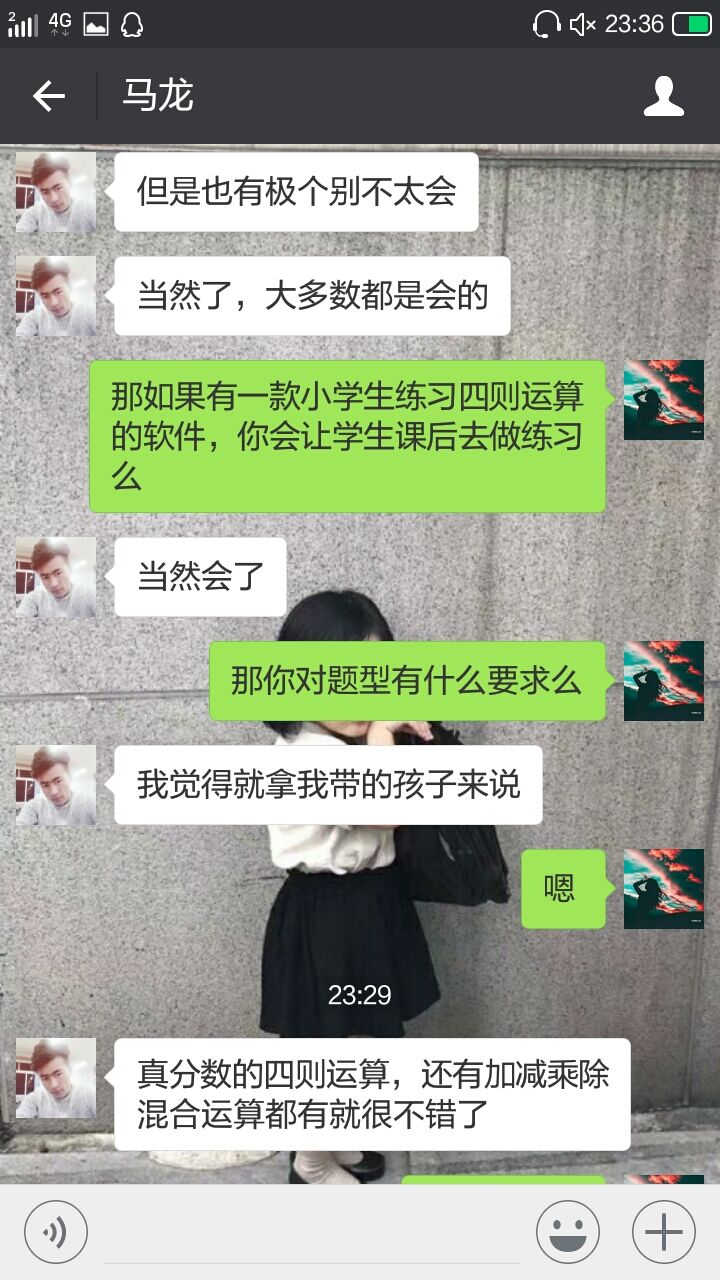This screenshot has height=1280, width=720.
Task: Tap 马龙's avatar beside 当然会了
Action: tap(56, 577)
